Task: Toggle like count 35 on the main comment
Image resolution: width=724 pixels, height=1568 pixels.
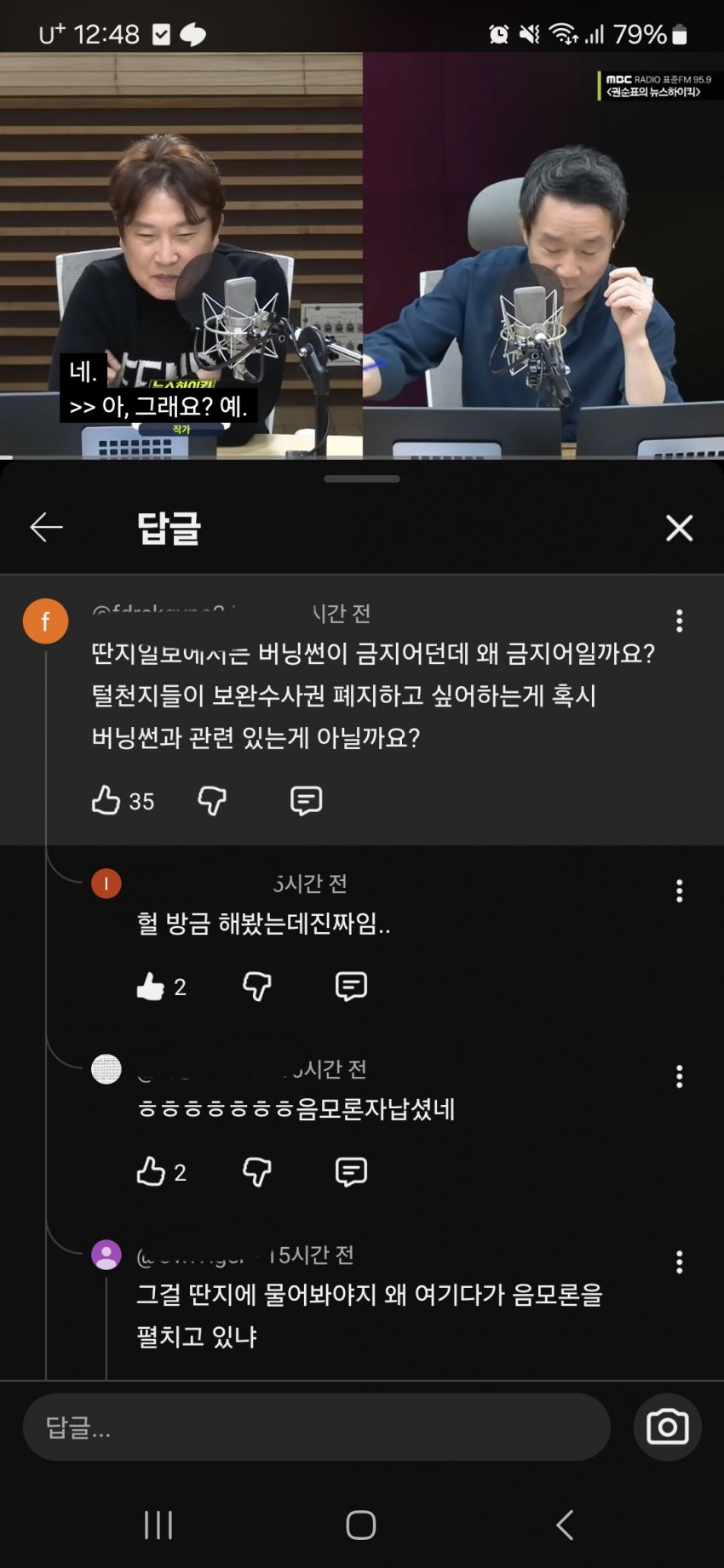Action: point(122,799)
